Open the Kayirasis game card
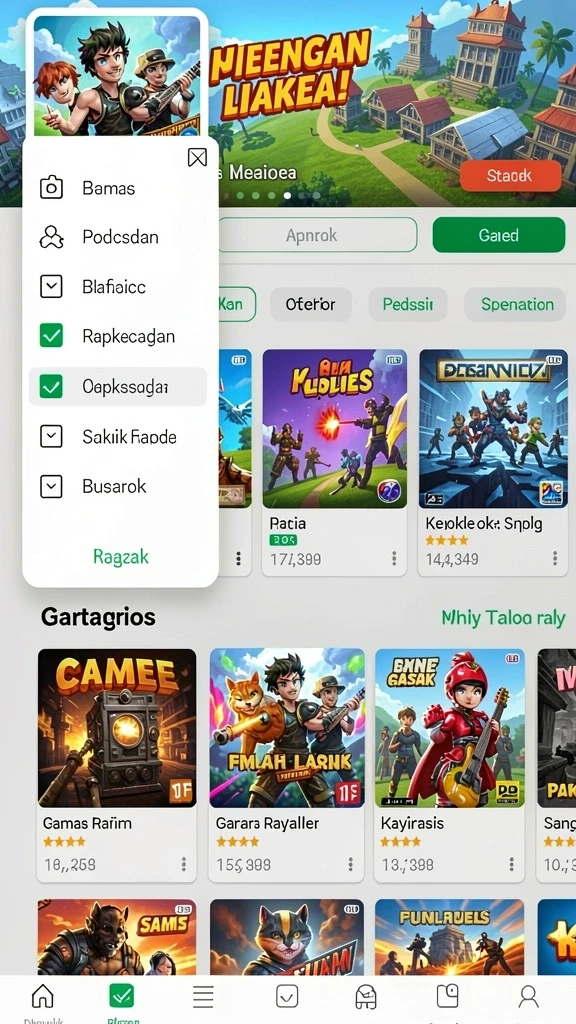 click(449, 765)
